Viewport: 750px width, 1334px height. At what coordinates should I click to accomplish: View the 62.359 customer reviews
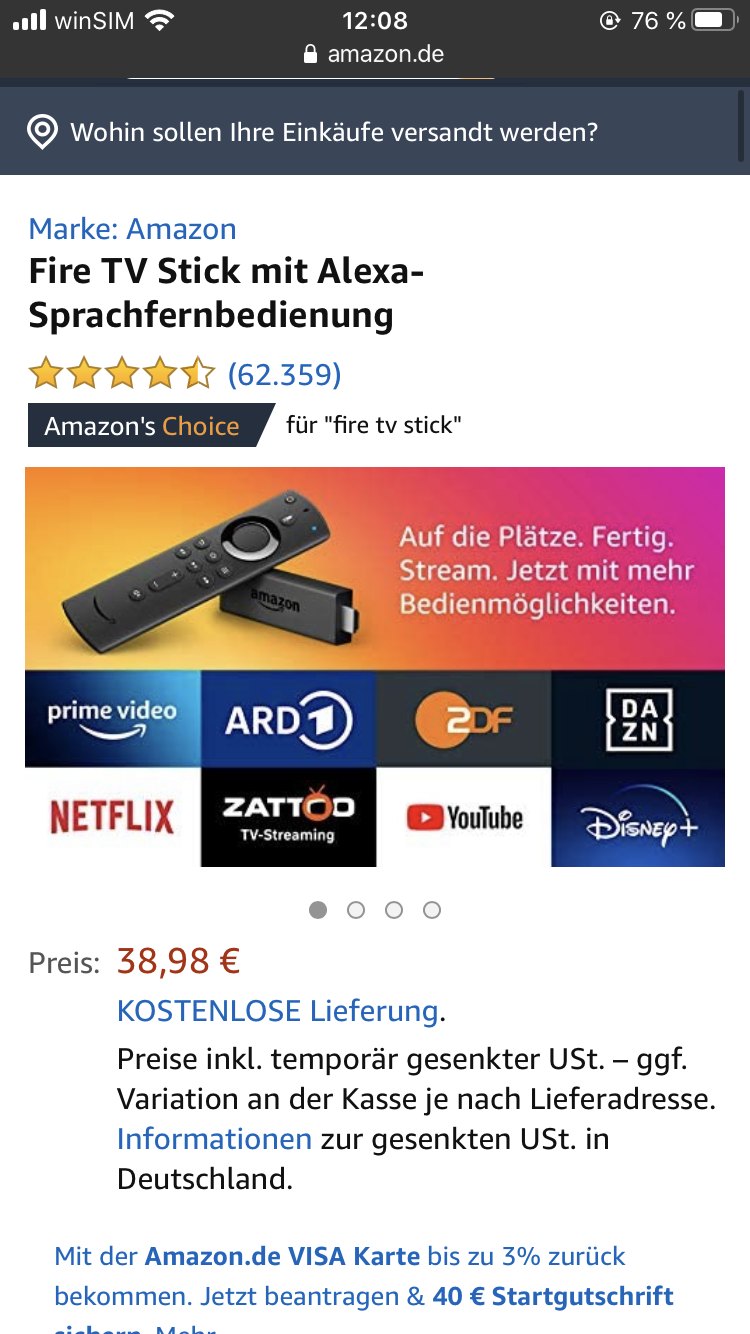[x=284, y=374]
